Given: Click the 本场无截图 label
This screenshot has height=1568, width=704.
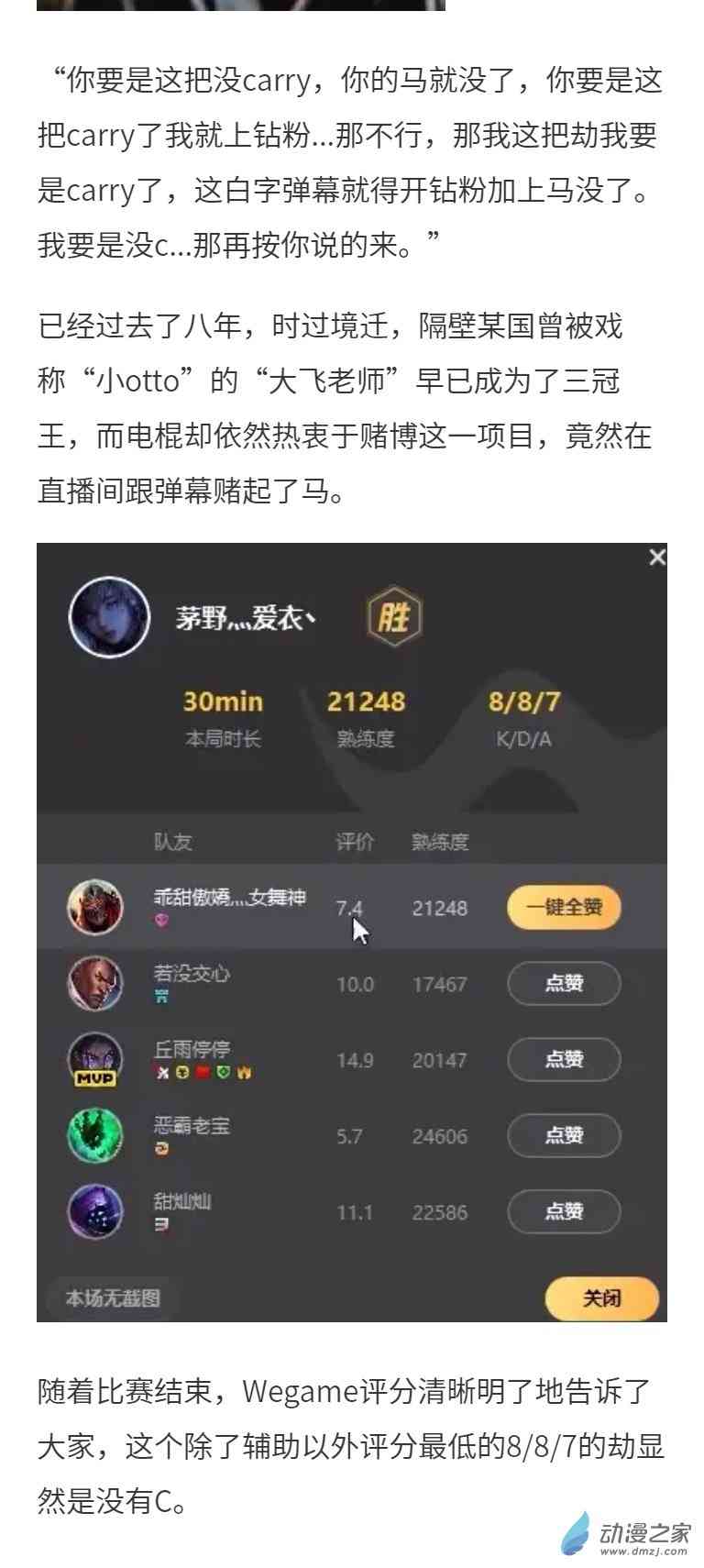Looking at the screenshot, I should 109,1298.
